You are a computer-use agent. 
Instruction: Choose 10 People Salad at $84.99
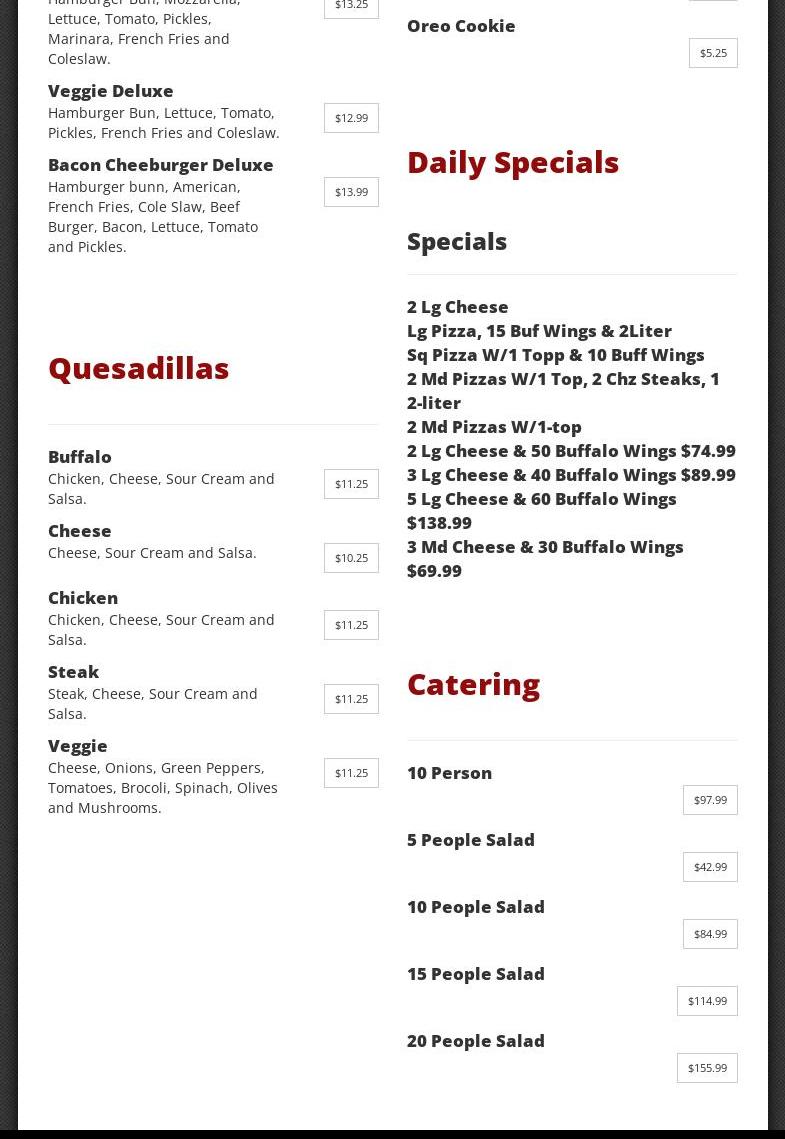click(x=710, y=934)
